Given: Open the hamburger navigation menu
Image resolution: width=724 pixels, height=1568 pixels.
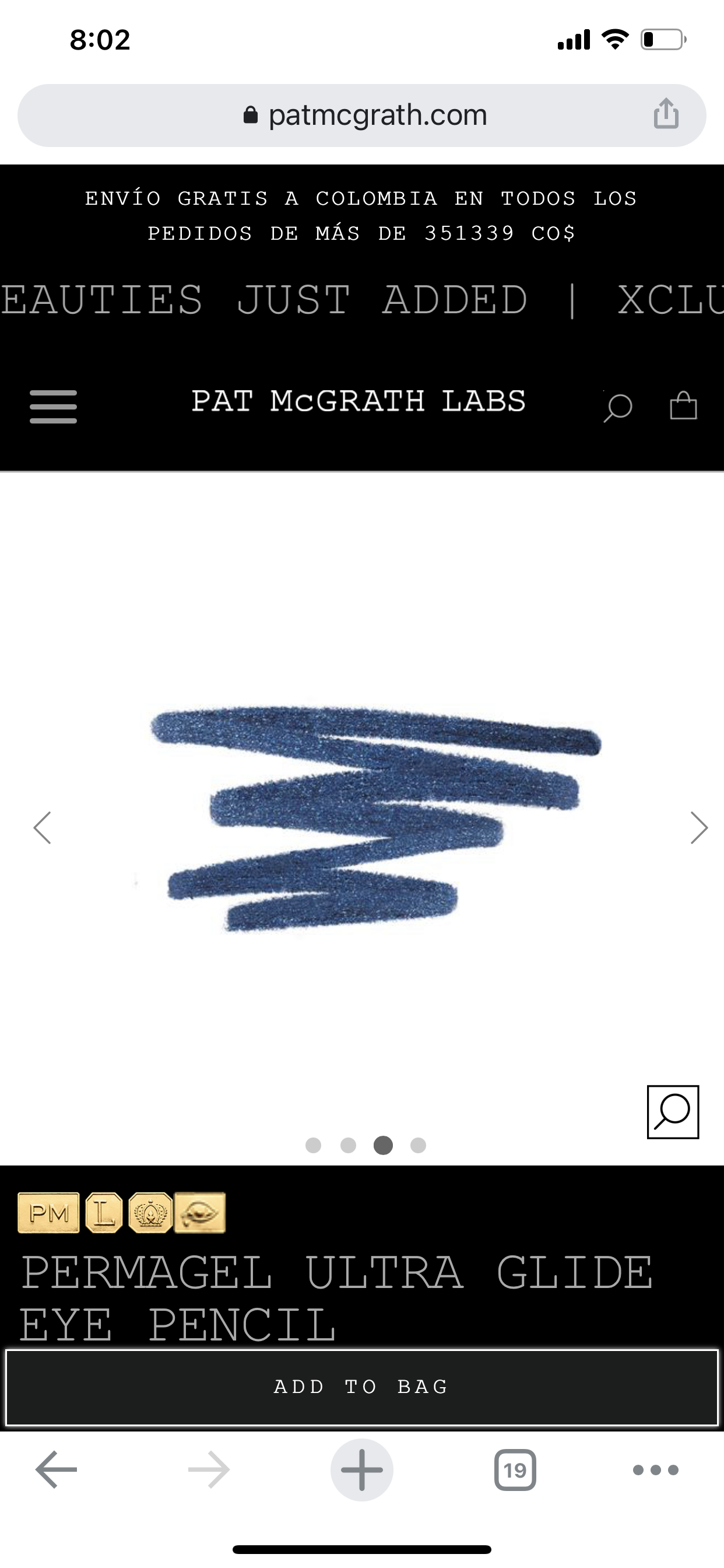Looking at the screenshot, I should tap(54, 407).
